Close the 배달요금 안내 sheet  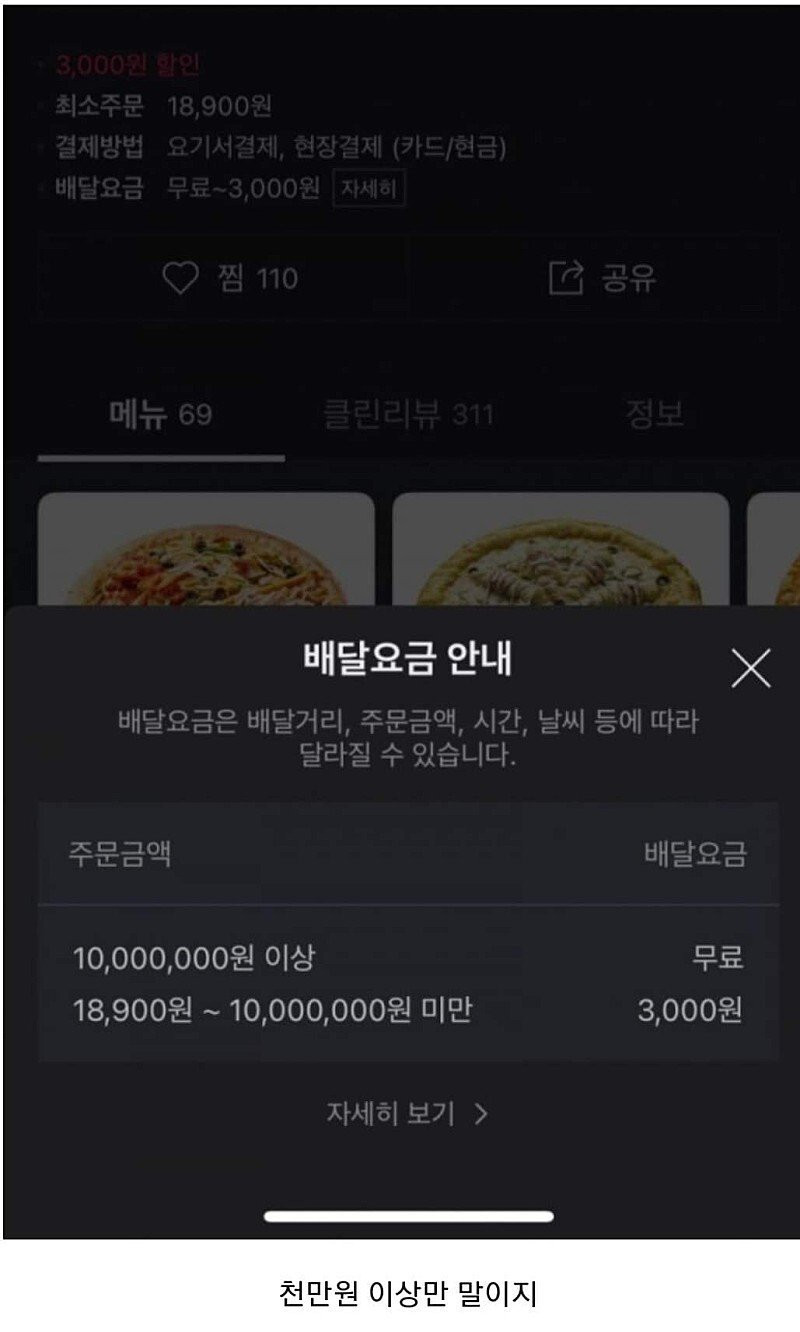750,668
